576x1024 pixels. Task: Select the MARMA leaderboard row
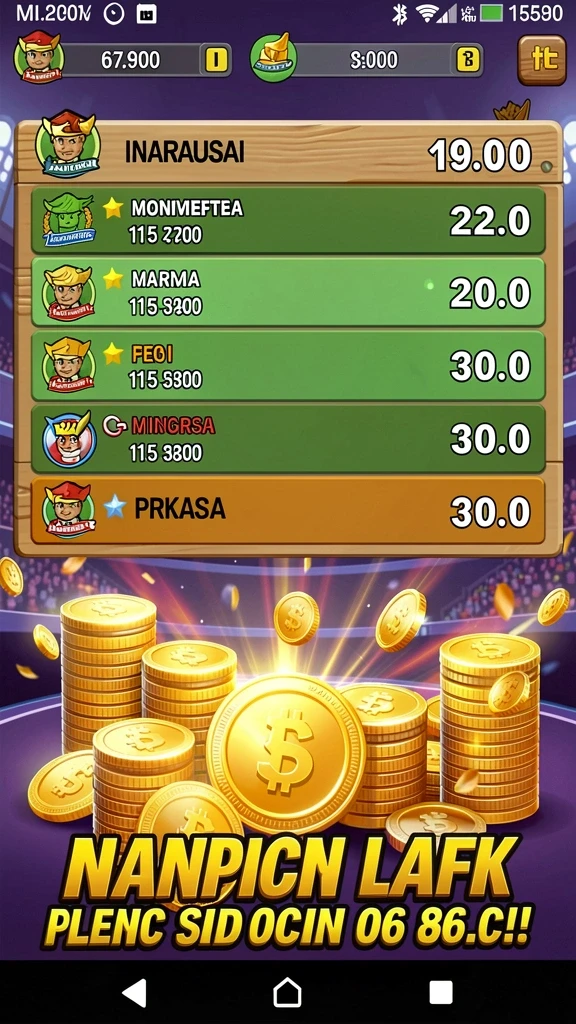click(288, 292)
